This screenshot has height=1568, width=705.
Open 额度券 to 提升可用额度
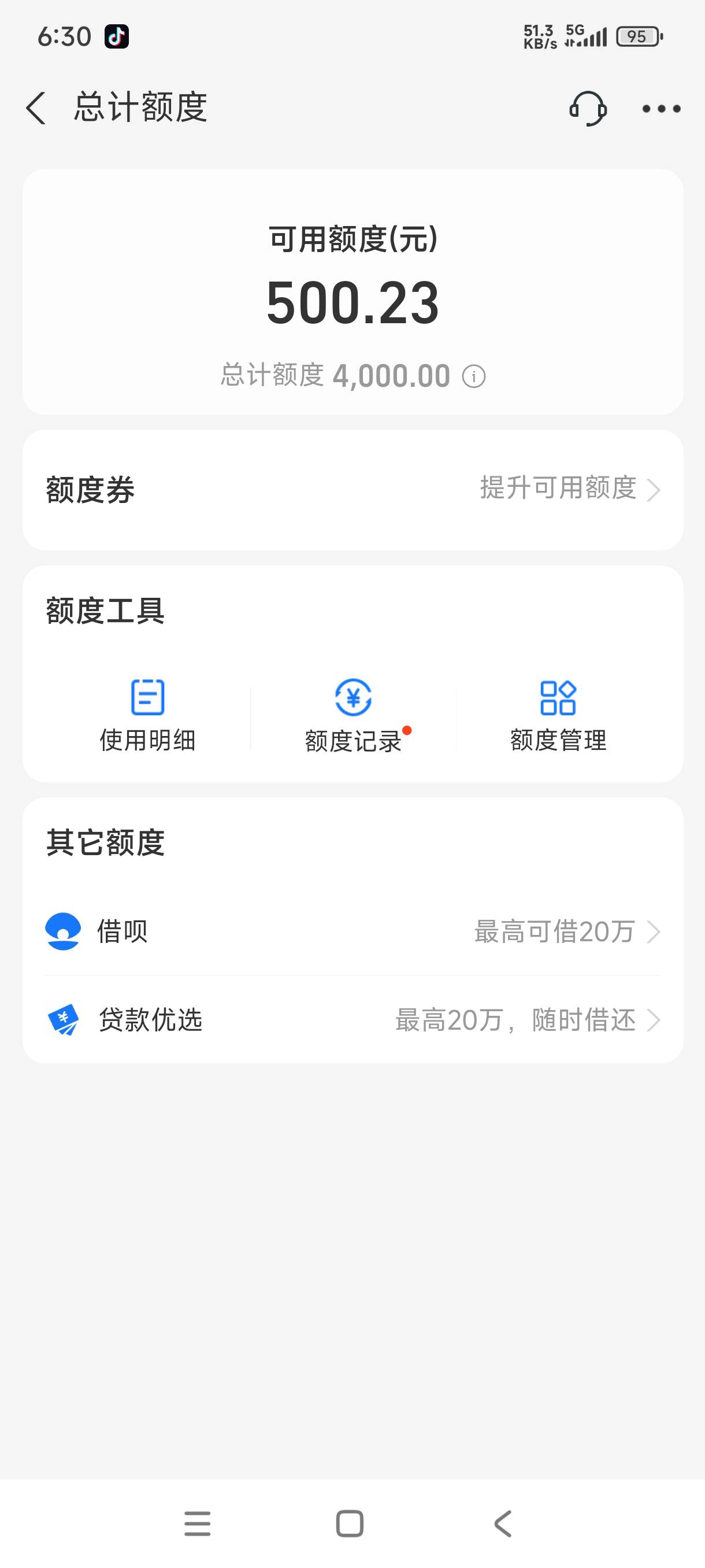tap(353, 490)
